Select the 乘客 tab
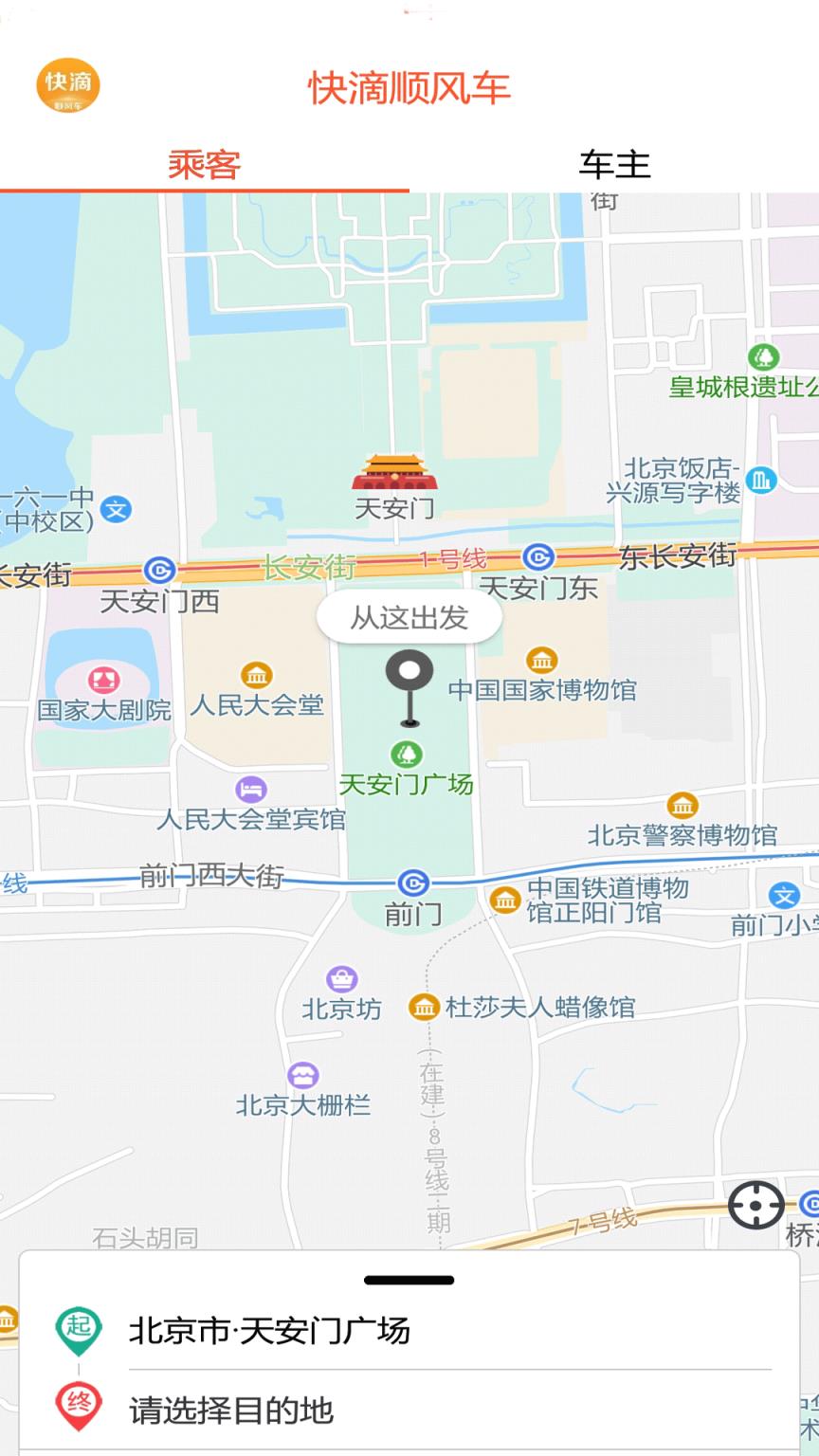Screen dimensions: 819x1456 click(205, 164)
